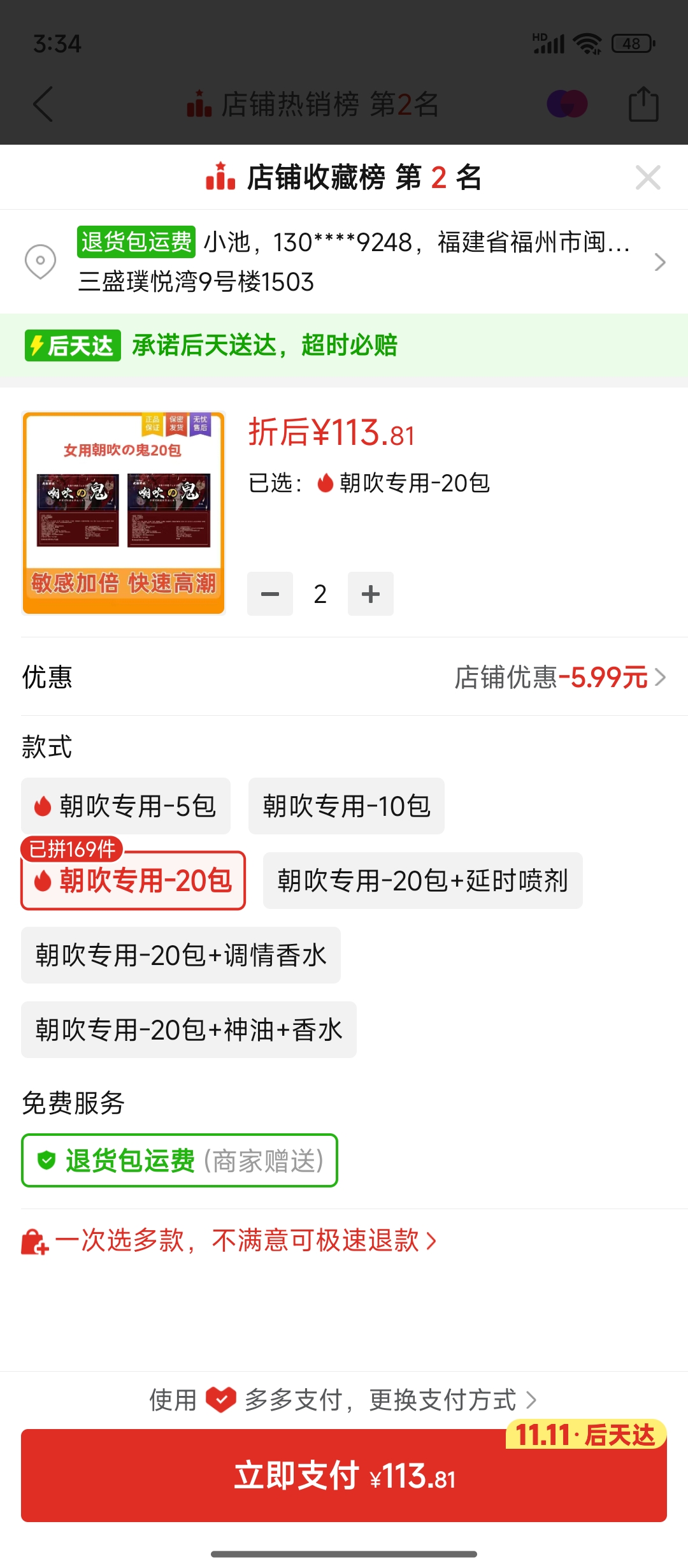Choose the 朝吹专用-10包 option
Image resolution: width=688 pixels, height=1568 pixels.
click(x=346, y=806)
